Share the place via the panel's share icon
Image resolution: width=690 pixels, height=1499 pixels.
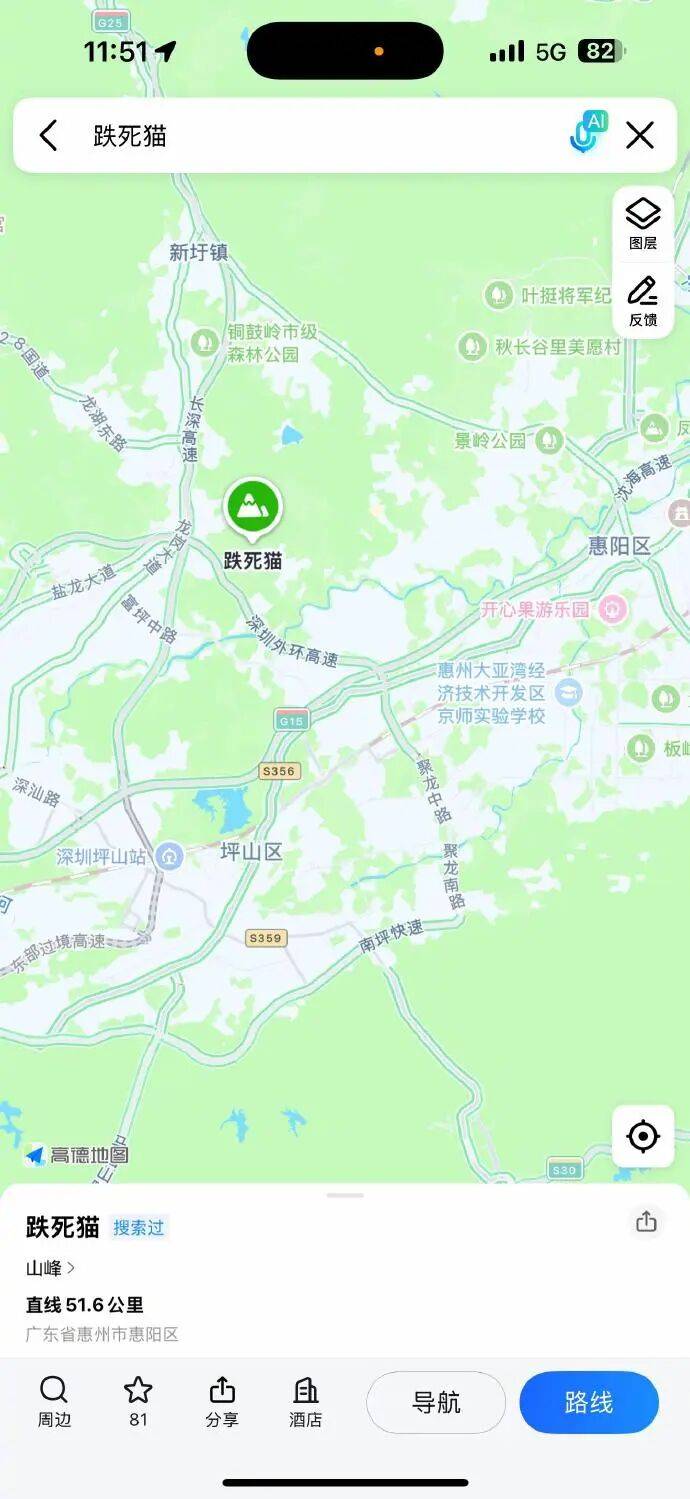[x=646, y=1221]
